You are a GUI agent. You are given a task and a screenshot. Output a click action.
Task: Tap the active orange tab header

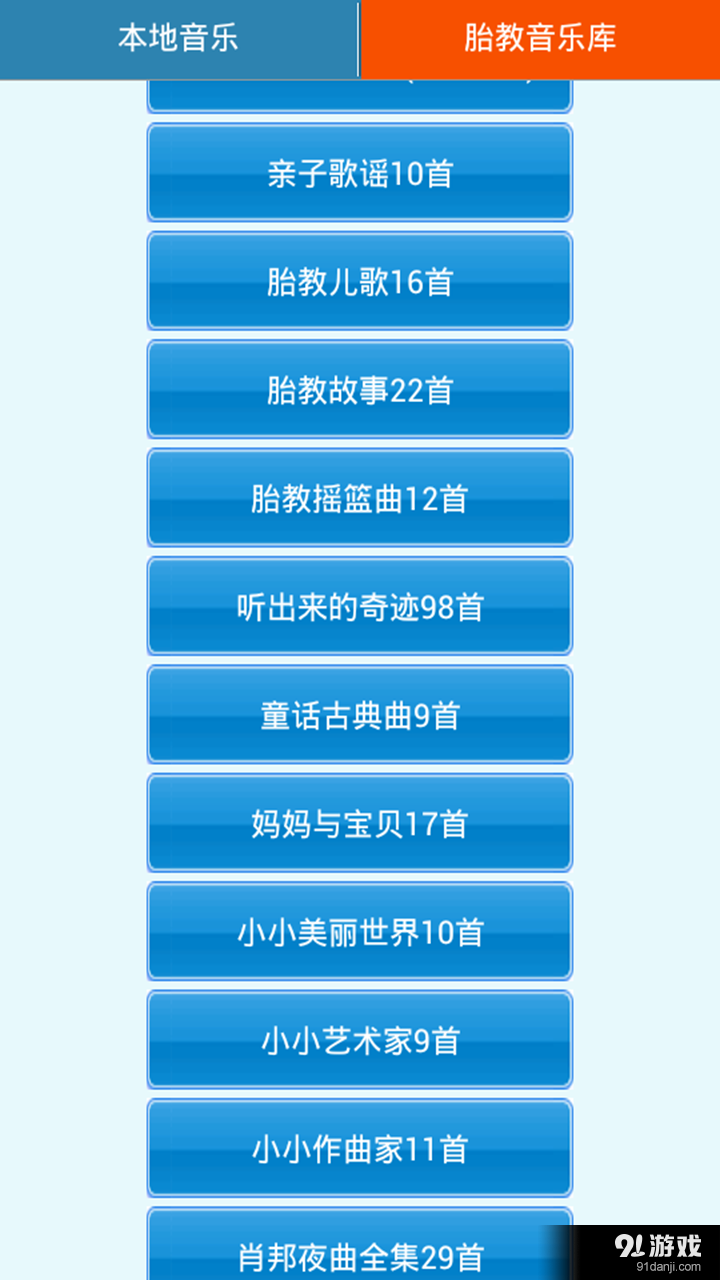pos(538,38)
